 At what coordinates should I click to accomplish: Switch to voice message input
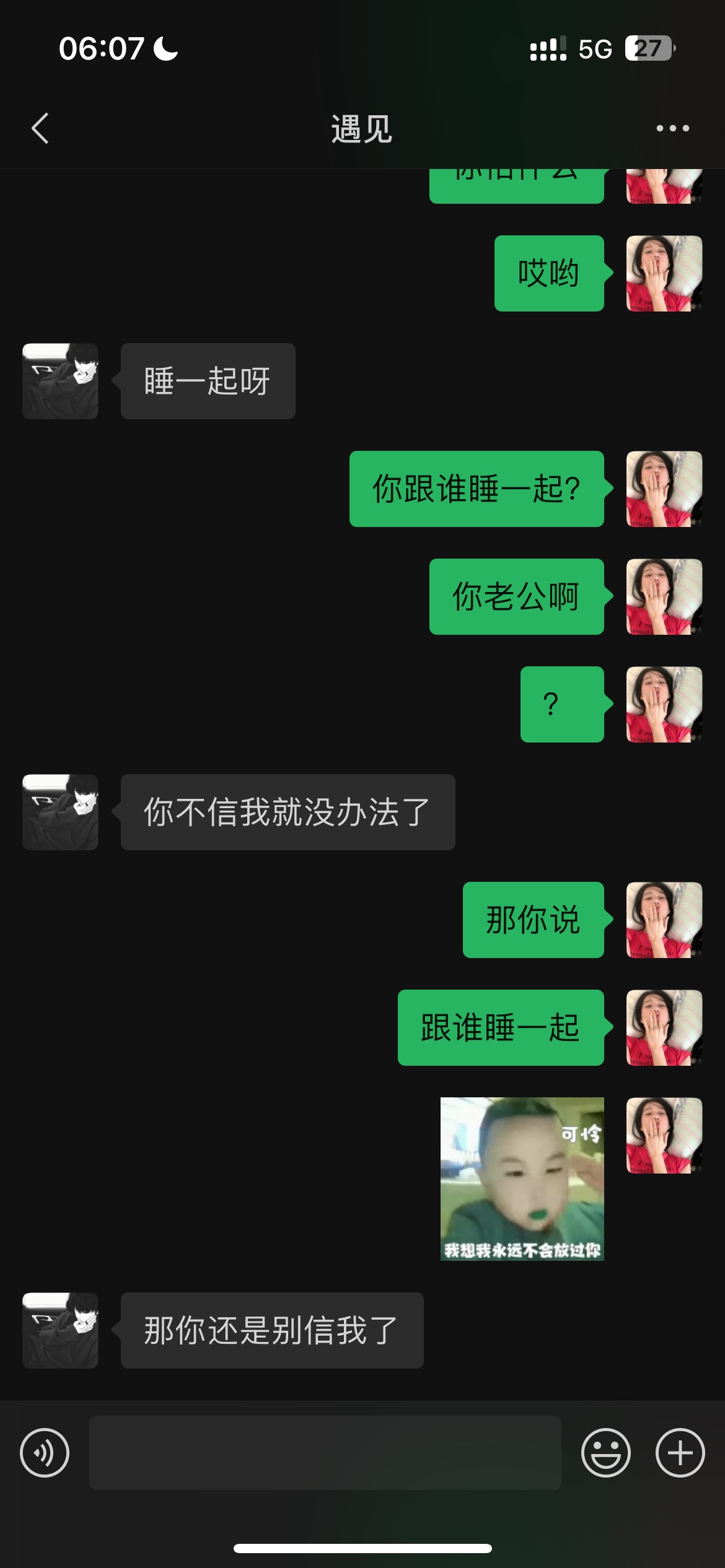pos(45,1452)
